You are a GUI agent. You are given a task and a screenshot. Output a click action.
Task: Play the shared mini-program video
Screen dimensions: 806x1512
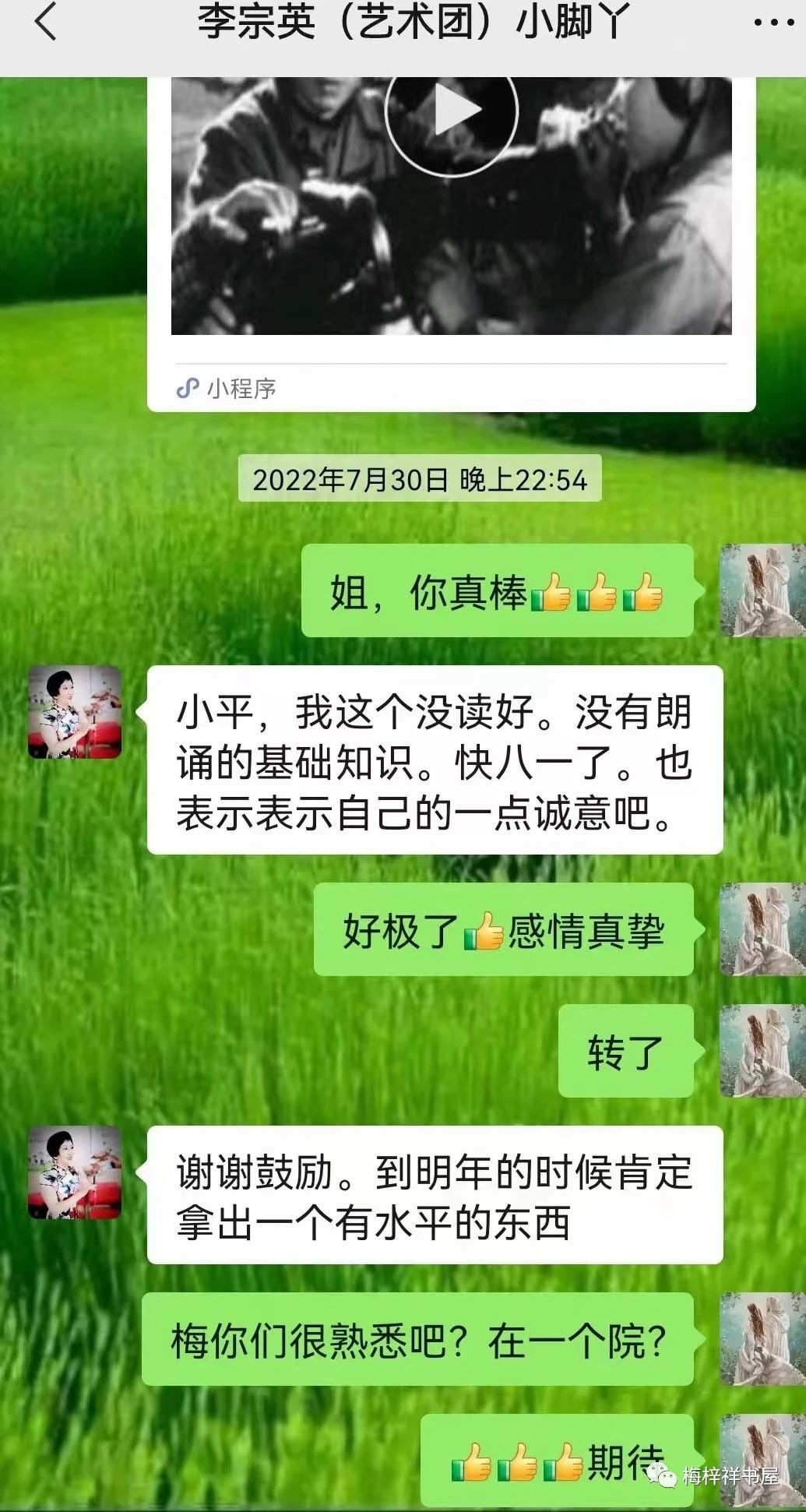[x=452, y=111]
